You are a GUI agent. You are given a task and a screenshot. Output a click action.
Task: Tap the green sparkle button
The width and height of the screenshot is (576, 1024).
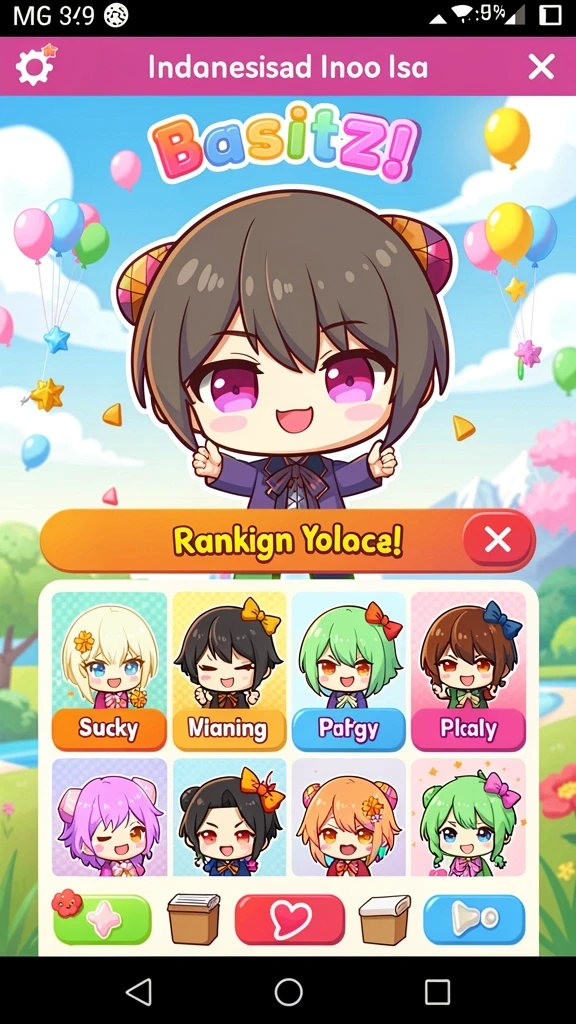click(x=103, y=920)
